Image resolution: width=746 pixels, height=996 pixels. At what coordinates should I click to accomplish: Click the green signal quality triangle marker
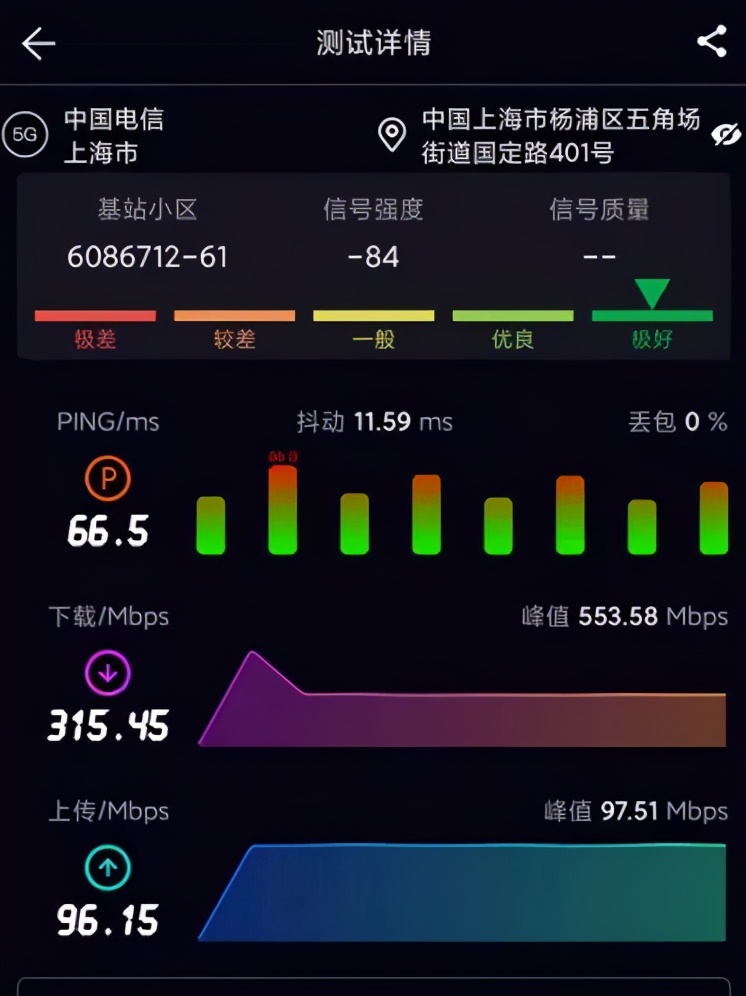pyautogui.click(x=652, y=291)
